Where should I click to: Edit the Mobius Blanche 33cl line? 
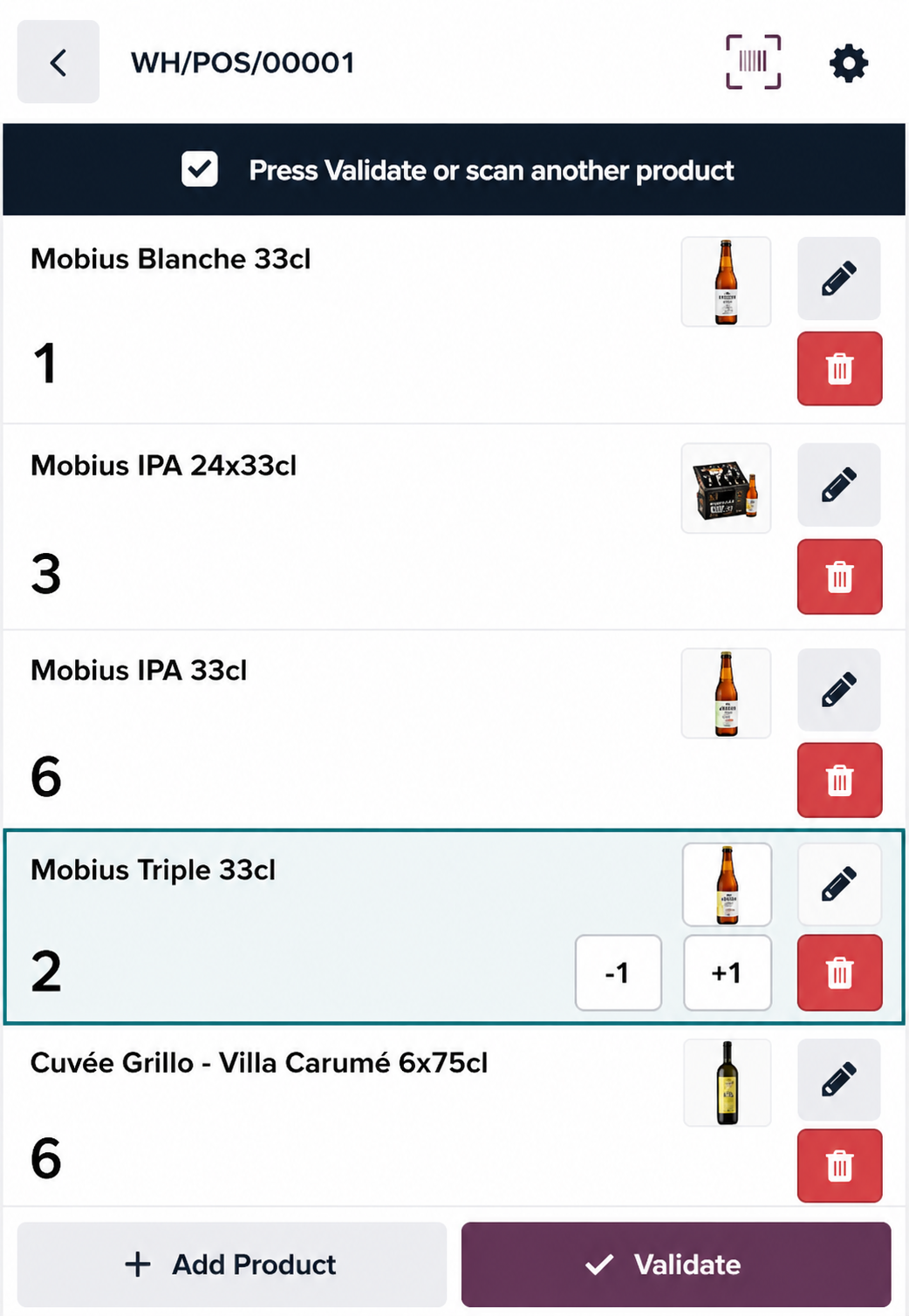pyautogui.click(x=838, y=279)
